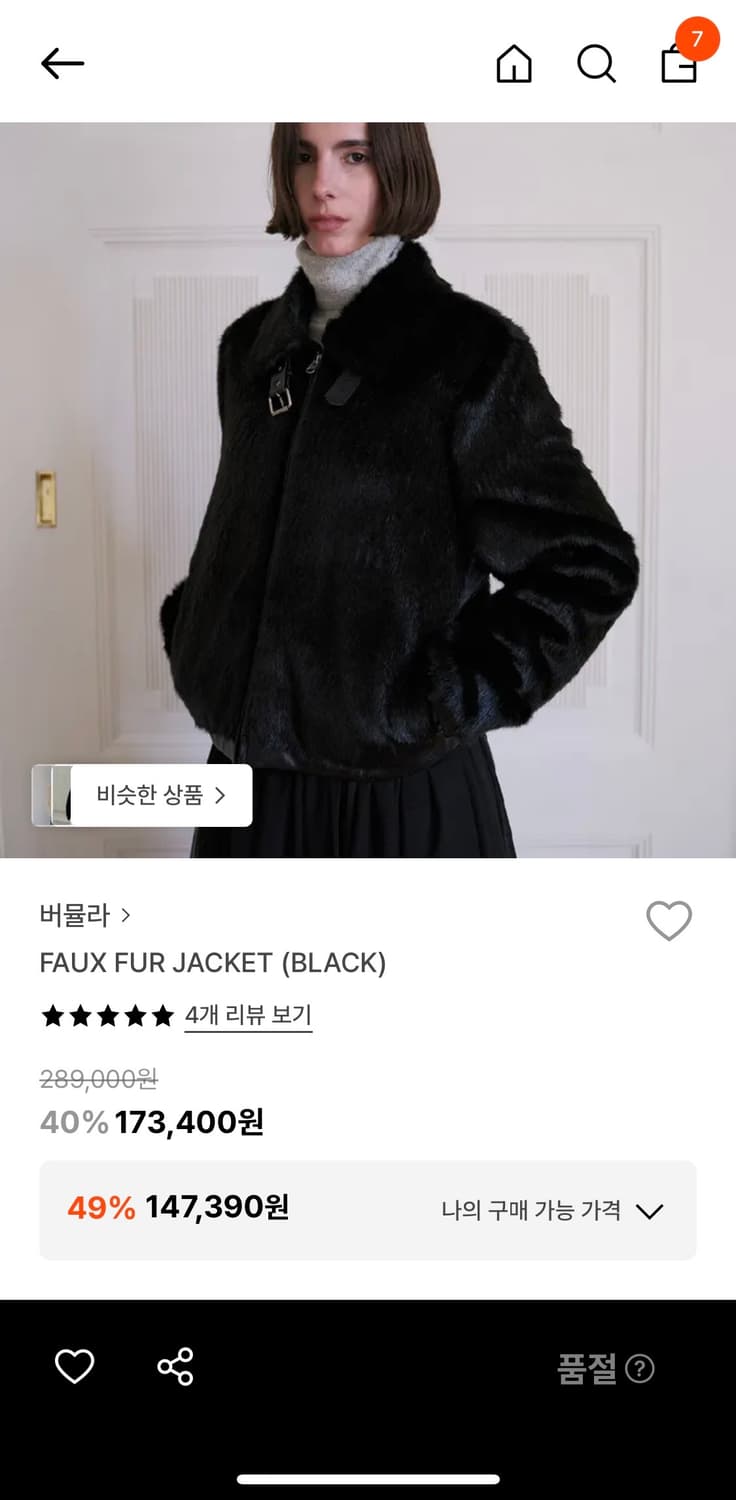The width and height of the screenshot is (736, 1500).
Task: Select the search magnifier icon
Action: (597, 64)
